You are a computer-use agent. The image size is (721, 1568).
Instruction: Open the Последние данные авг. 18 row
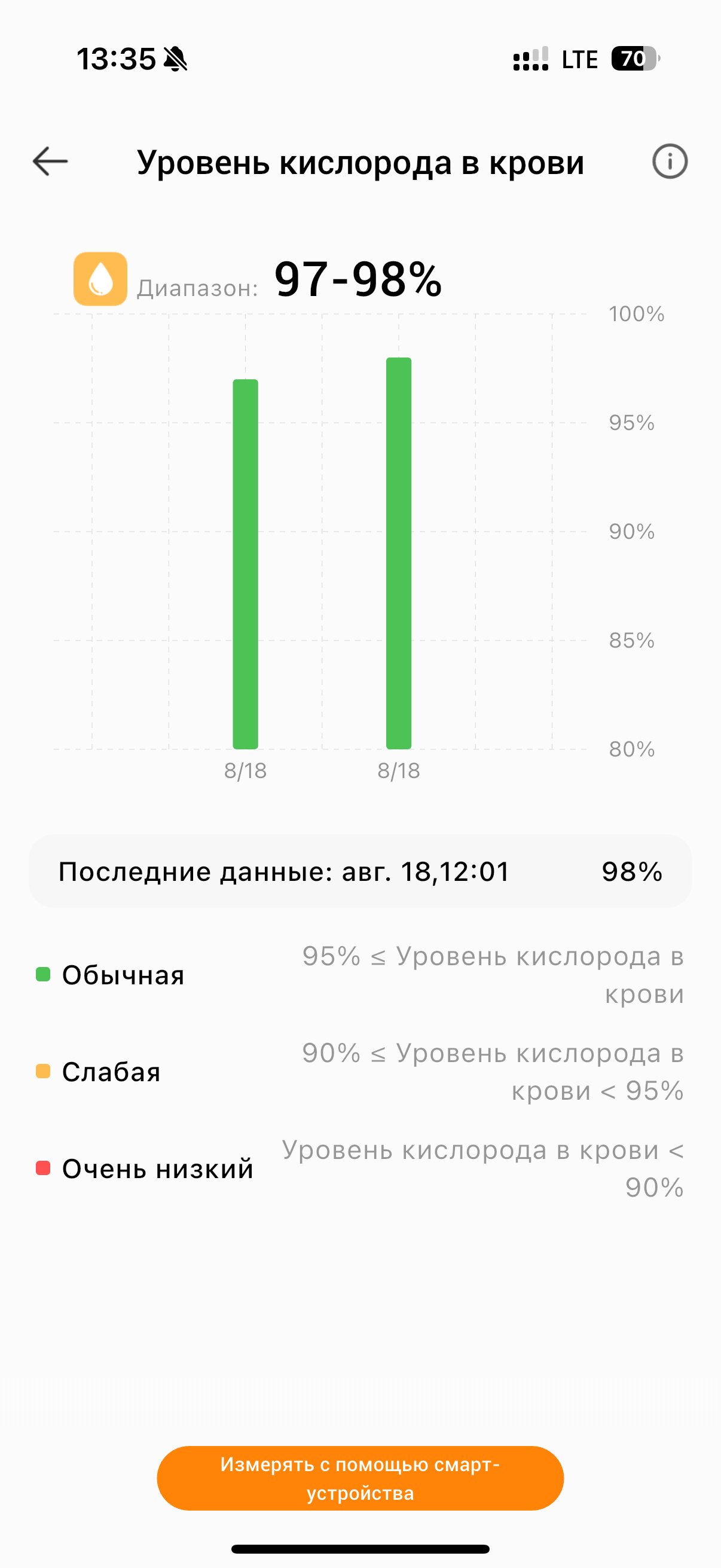[360, 871]
